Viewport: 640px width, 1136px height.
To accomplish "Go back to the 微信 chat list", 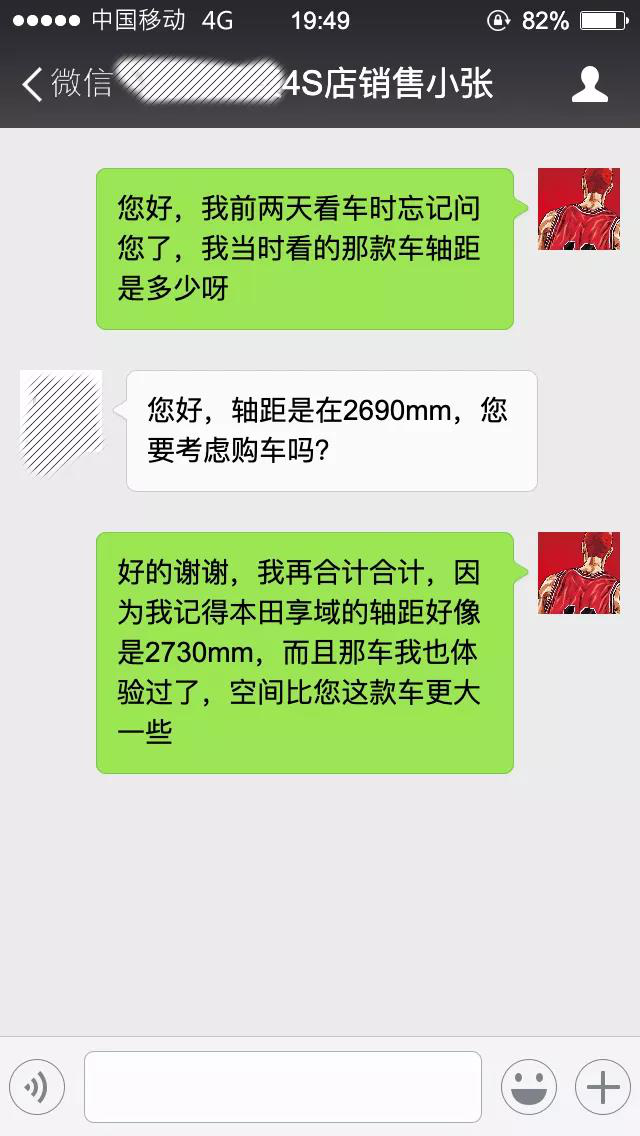I will click(66, 84).
